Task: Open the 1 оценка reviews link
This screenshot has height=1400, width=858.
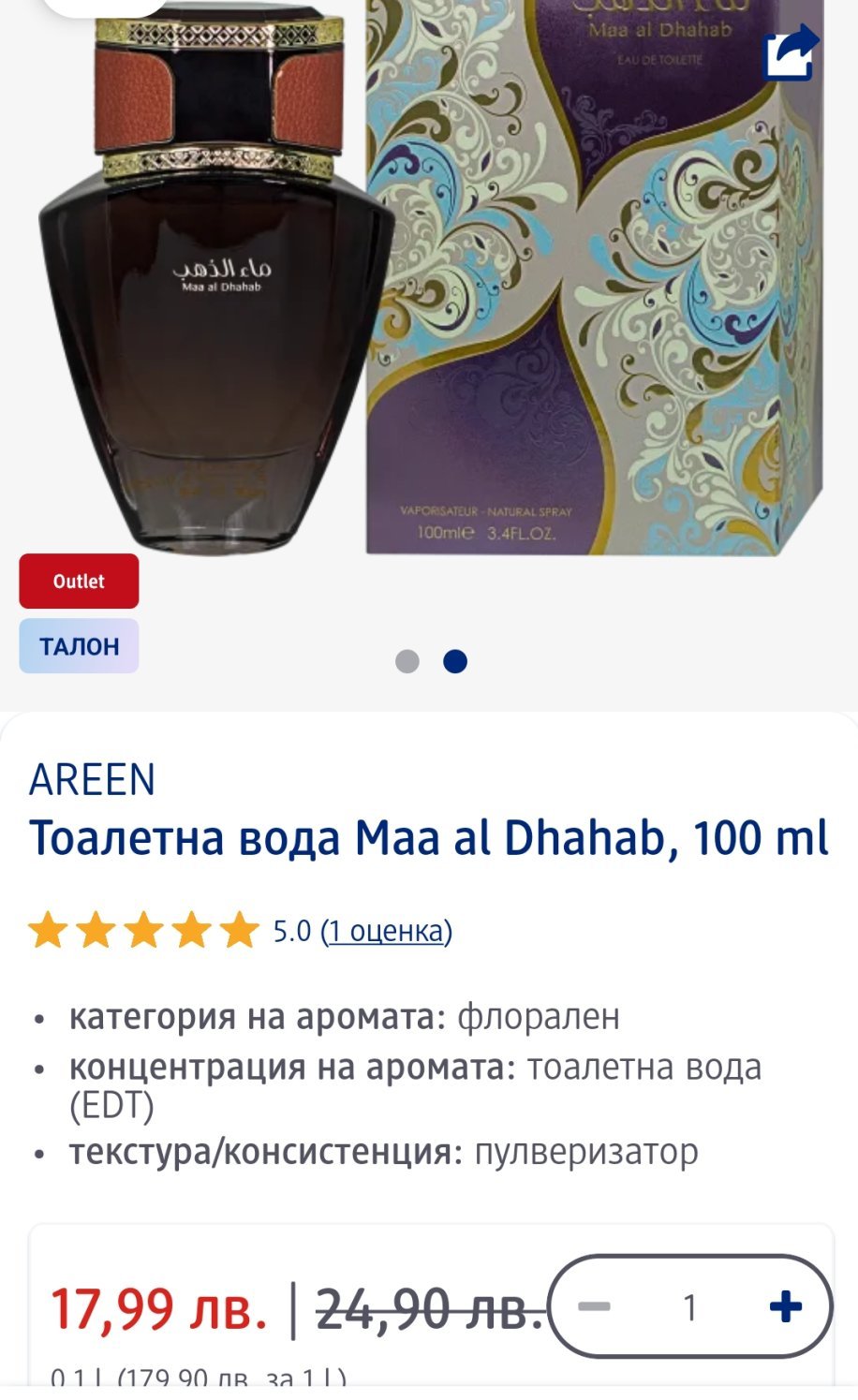Action: click(386, 931)
